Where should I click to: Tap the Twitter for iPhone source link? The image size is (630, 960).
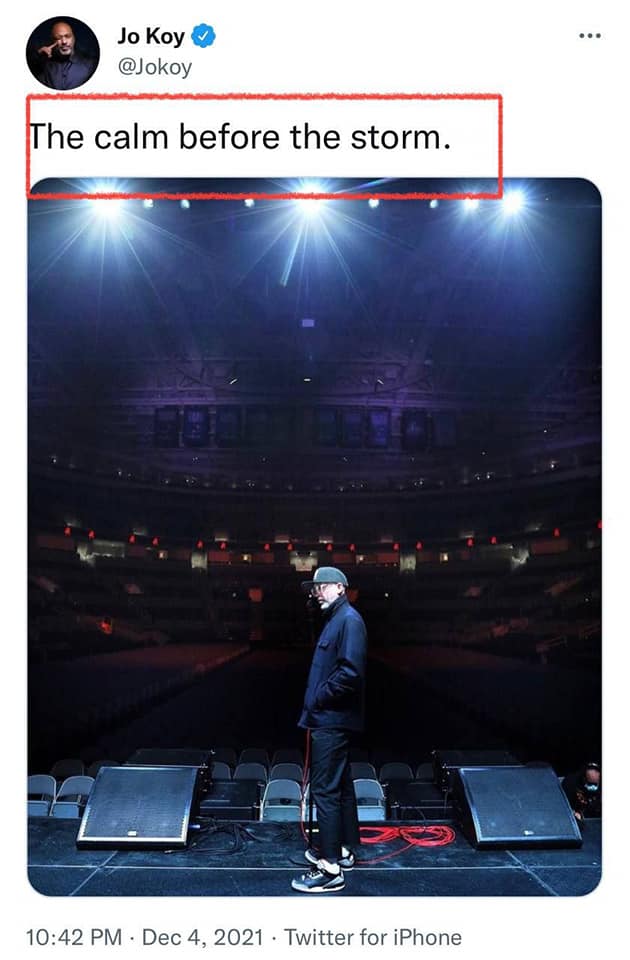373,937
